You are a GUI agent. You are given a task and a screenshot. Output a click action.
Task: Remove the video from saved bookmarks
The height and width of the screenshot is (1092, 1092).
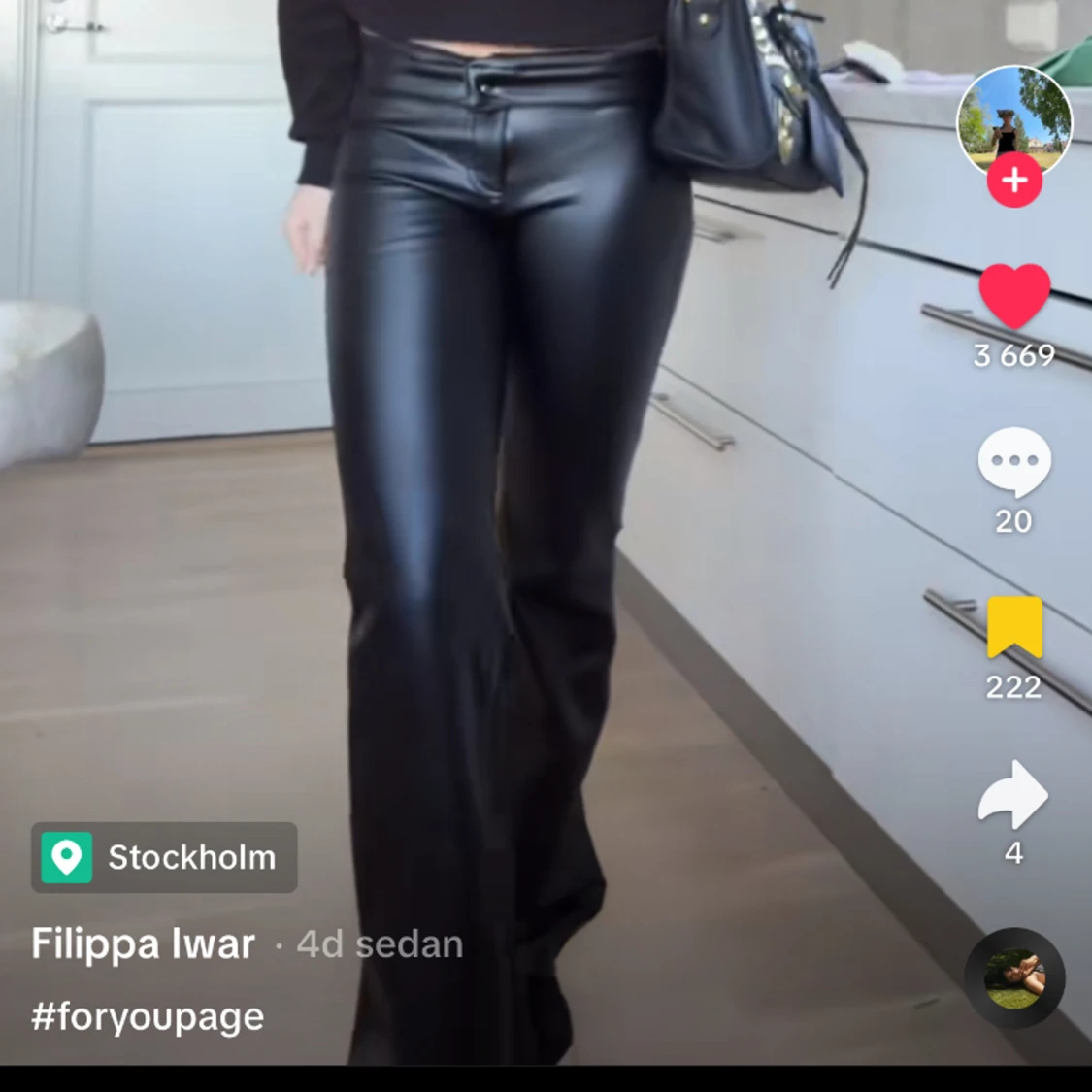(x=1014, y=628)
